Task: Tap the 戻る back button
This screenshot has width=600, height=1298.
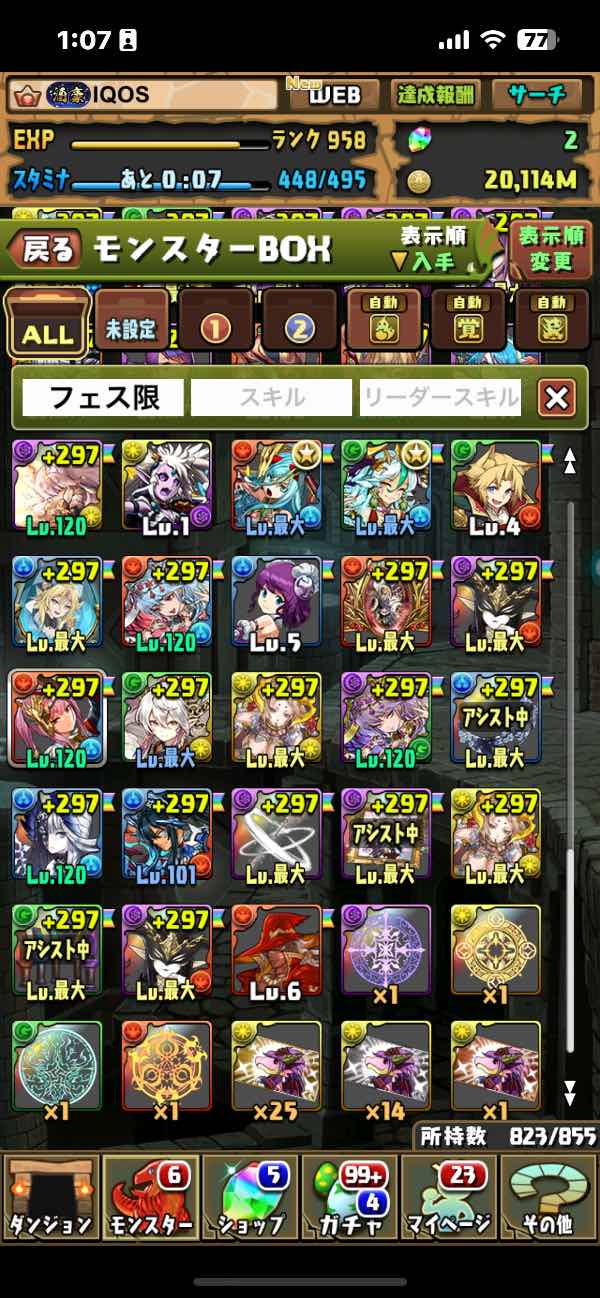Action: pyautogui.click(x=47, y=249)
